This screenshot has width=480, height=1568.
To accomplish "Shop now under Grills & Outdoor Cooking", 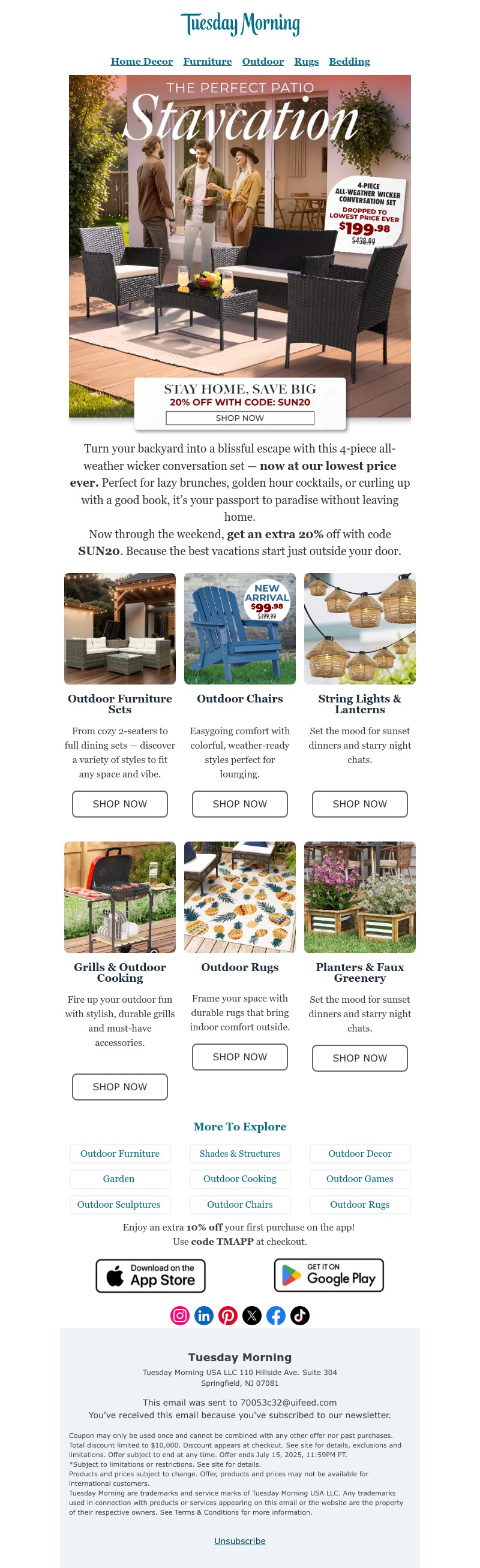I will pyautogui.click(x=119, y=1087).
